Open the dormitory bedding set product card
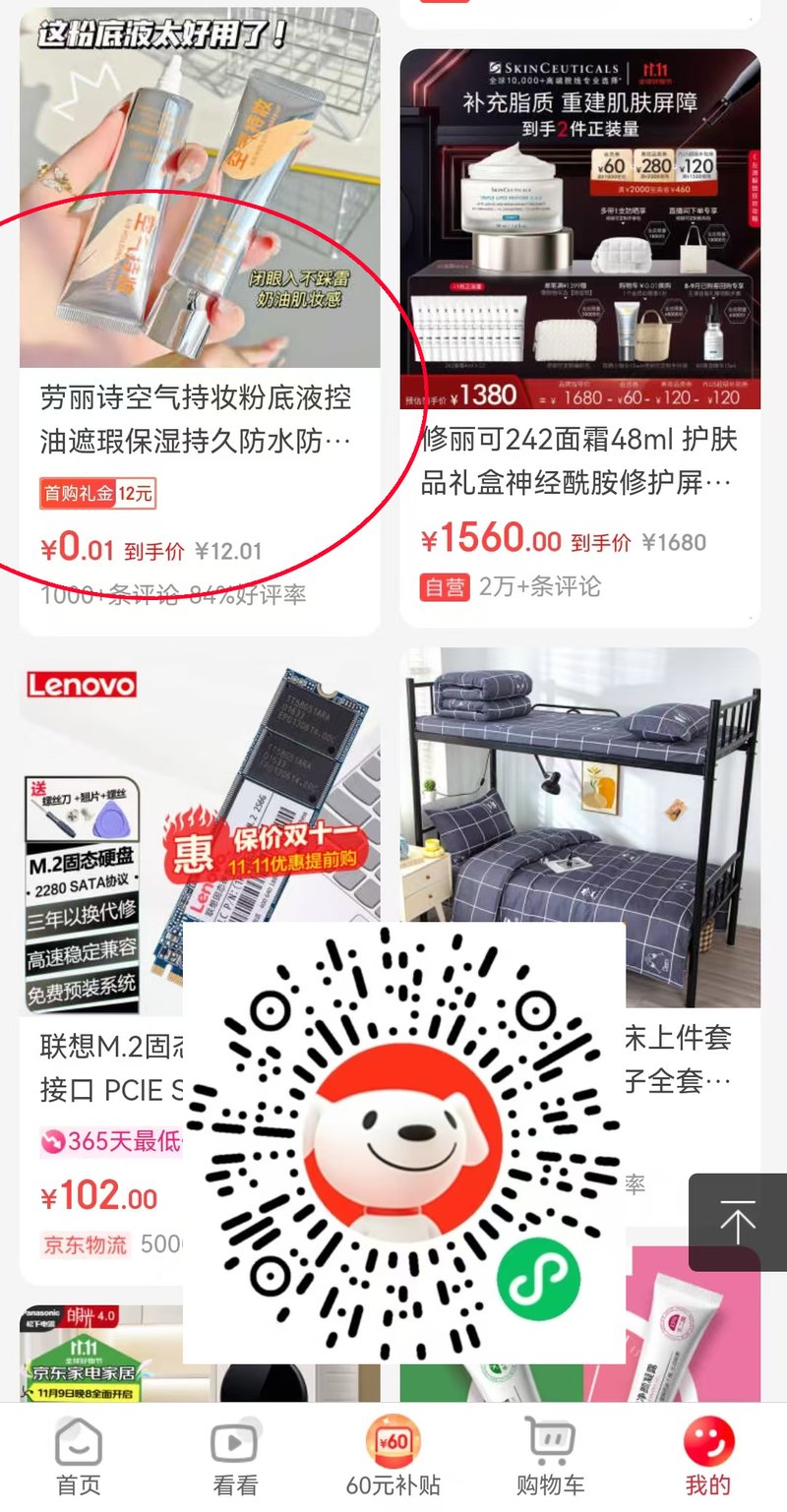Screen dimensions: 787x1512 pos(580,787)
